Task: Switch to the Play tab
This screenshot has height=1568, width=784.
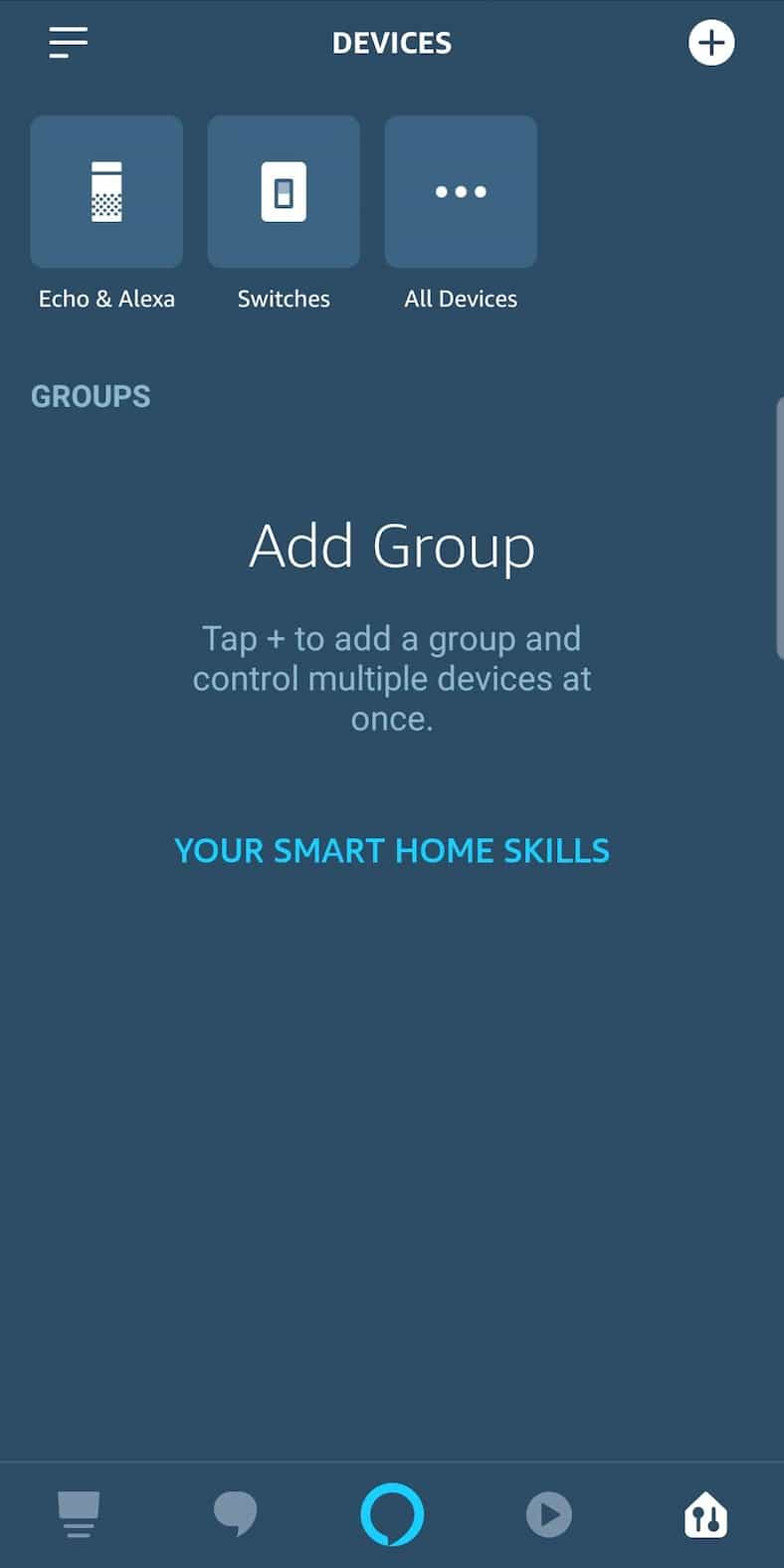Action: tap(549, 1514)
